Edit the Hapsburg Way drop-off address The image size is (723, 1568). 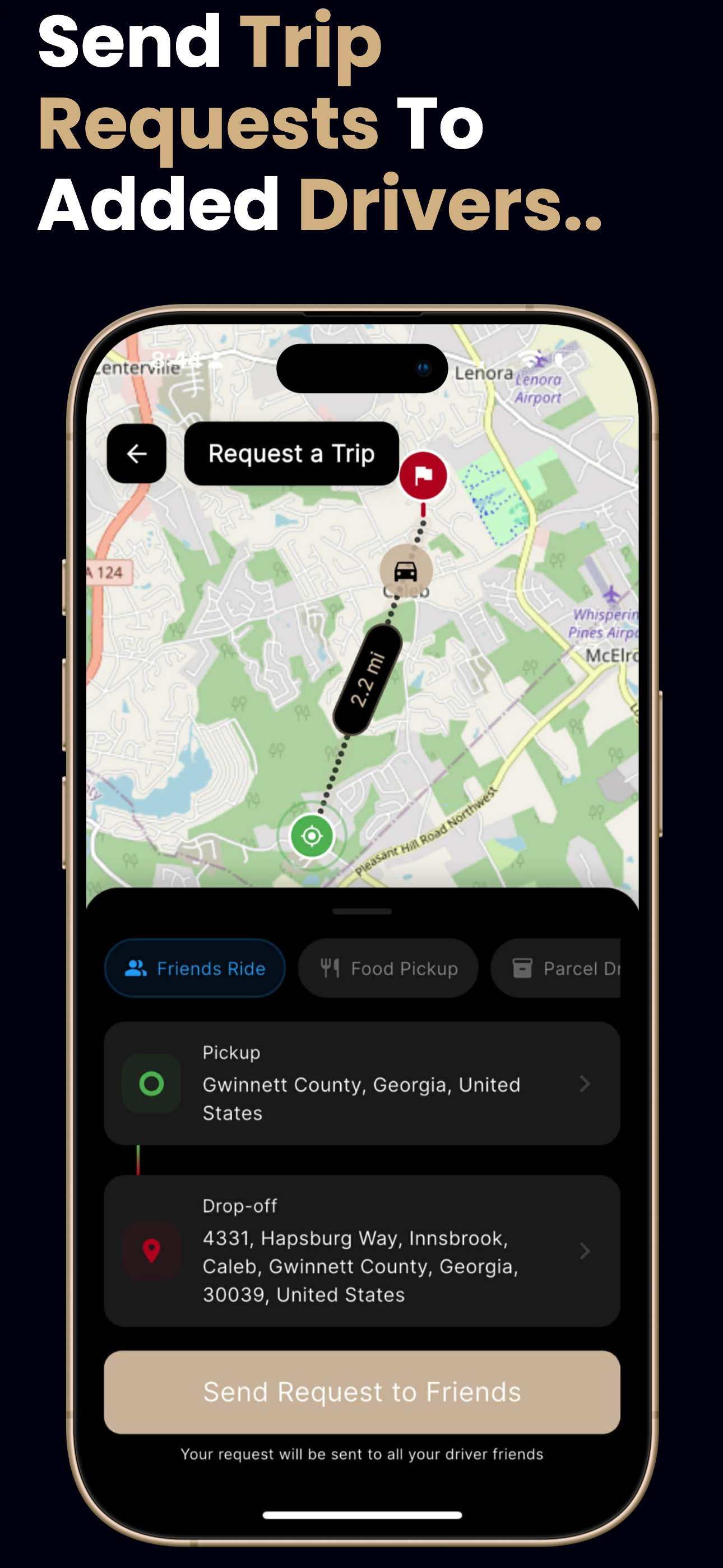click(x=360, y=1252)
